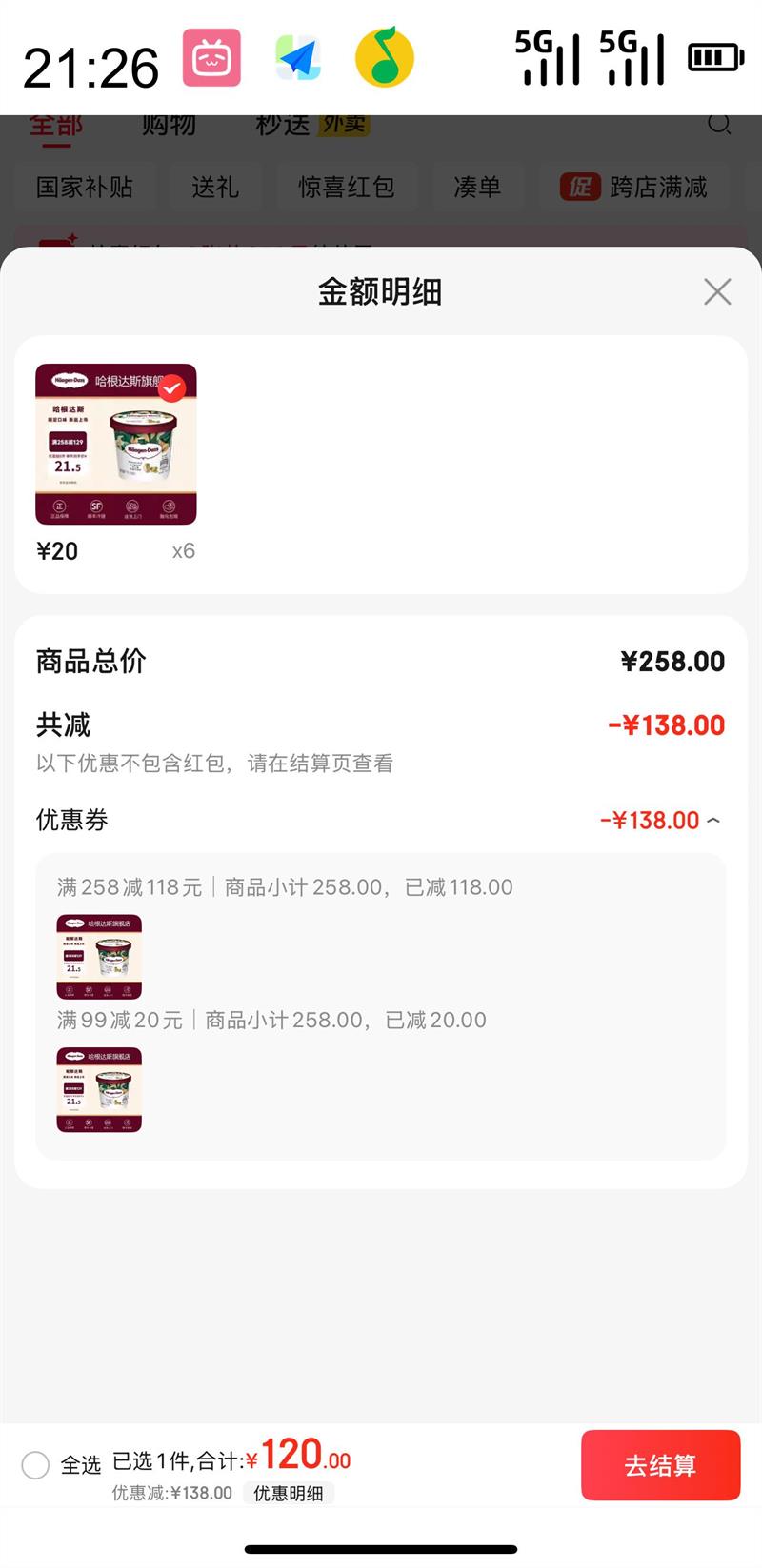Close the 金额明细 panel
The width and height of the screenshot is (762, 1568).
717,291
